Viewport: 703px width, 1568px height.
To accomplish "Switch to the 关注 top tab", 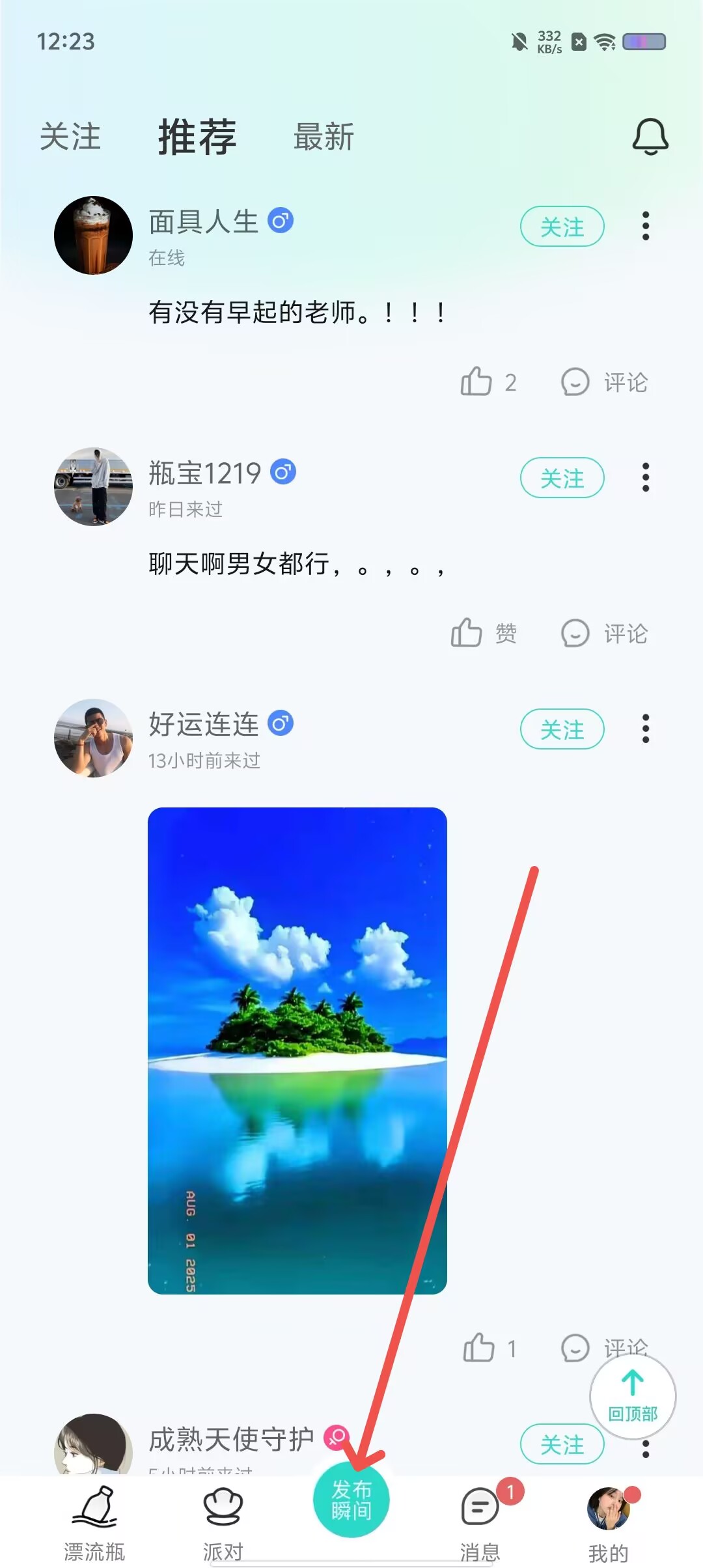I will click(70, 137).
